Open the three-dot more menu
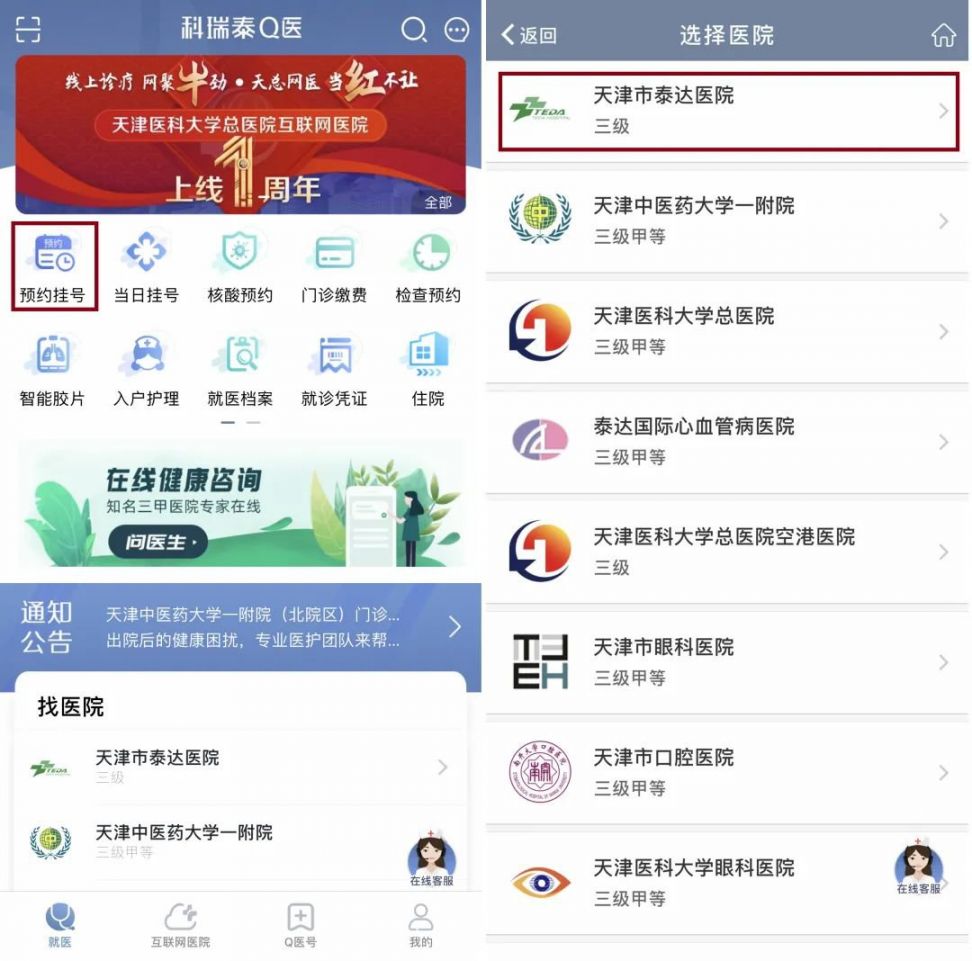Viewport: 972px width, 961px height. point(457,29)
